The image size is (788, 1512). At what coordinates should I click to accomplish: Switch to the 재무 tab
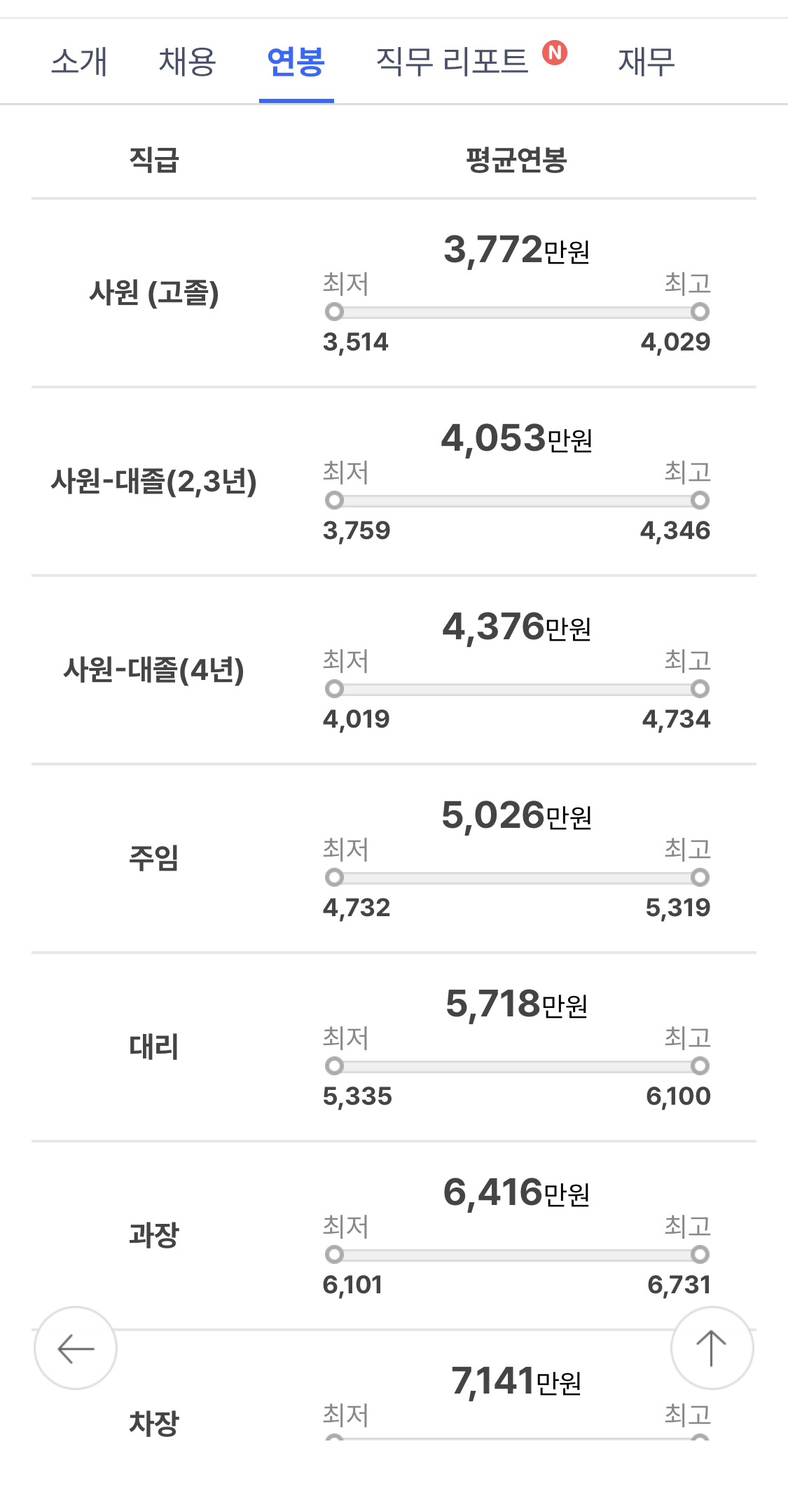646,61
